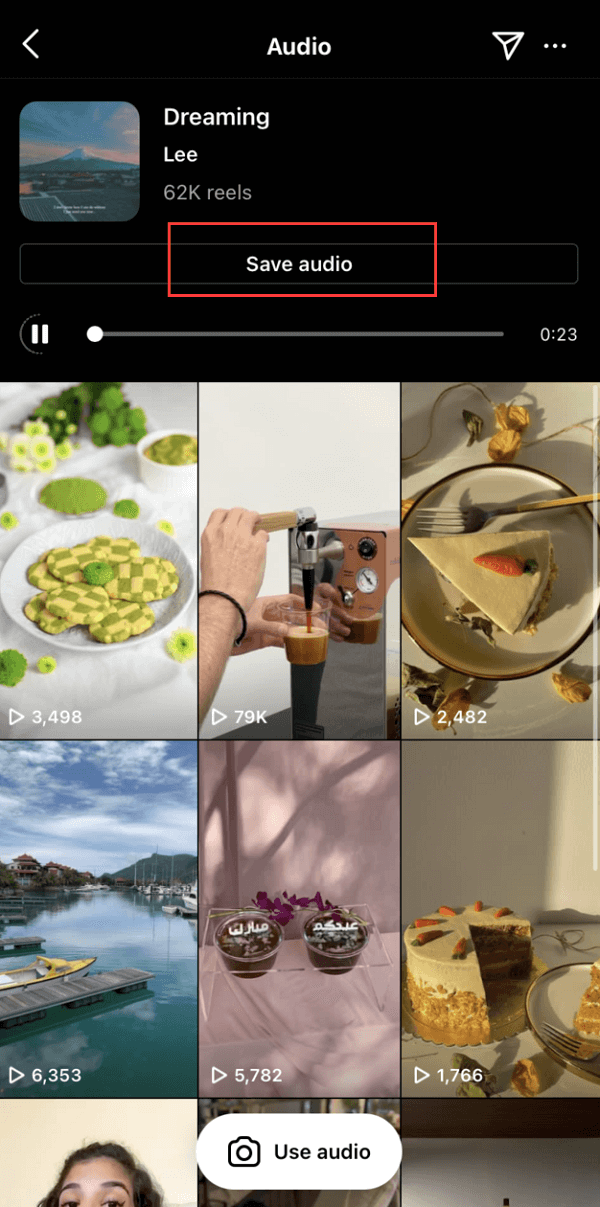This screenshot has width=600, height=1207.
Task: Open the coffee machine reel with 79K plays
Action: pos(299,560)
